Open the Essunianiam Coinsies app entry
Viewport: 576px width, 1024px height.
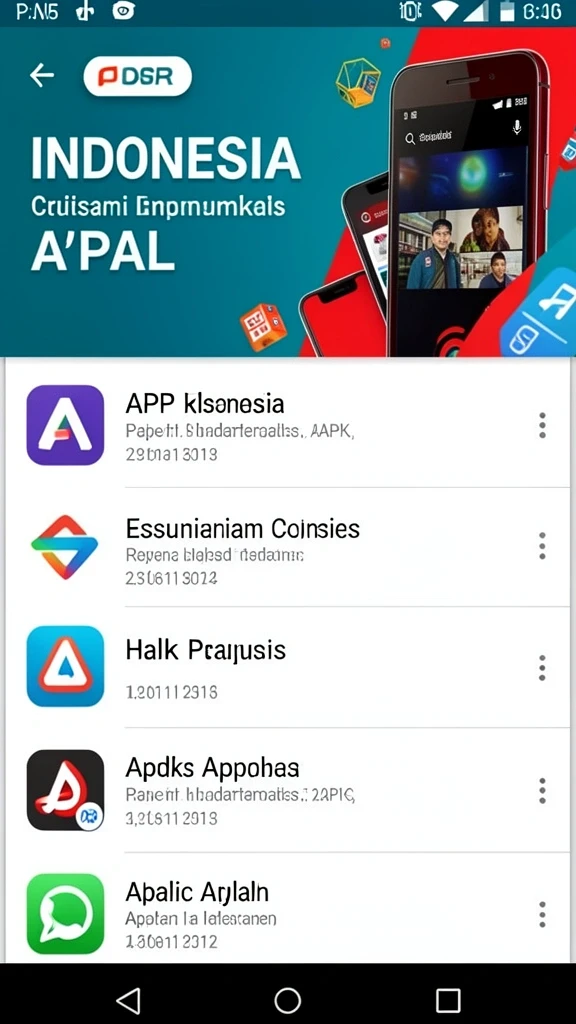287,547
